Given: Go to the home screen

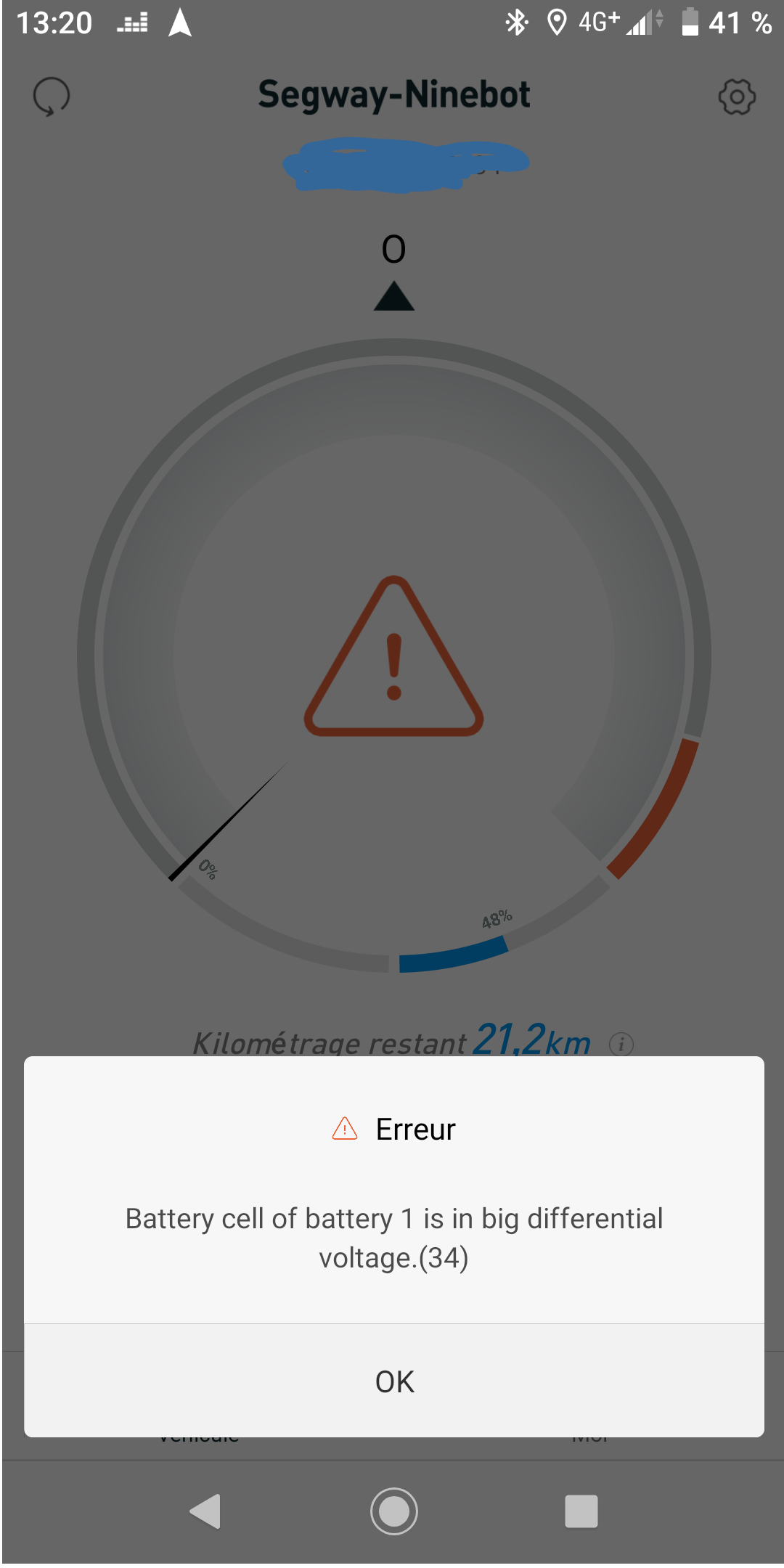Looking at the screenshot, I should 394,1511.
